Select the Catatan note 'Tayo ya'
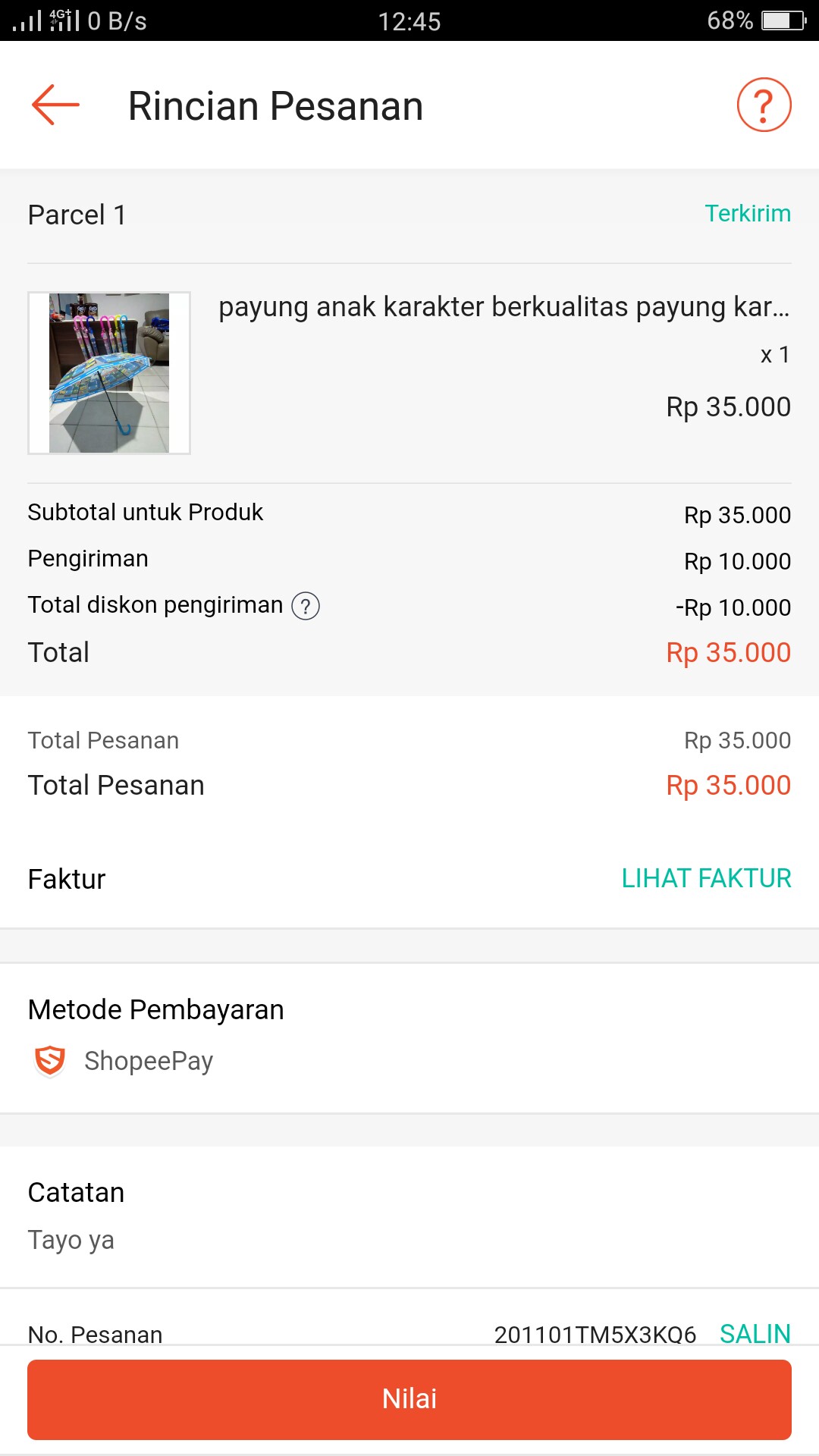The image size is (819, 1456). coord(71,1239)
